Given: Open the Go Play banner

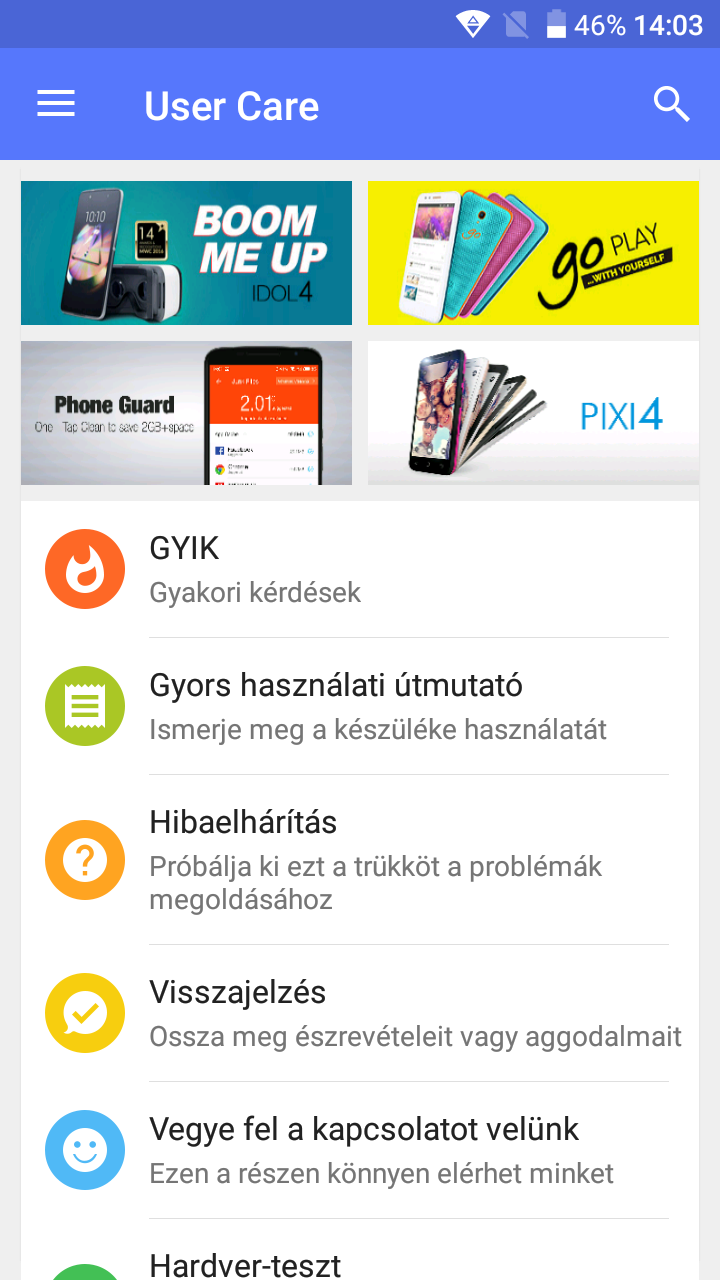Looking at the screenshot, I should (x=533, y=253).
